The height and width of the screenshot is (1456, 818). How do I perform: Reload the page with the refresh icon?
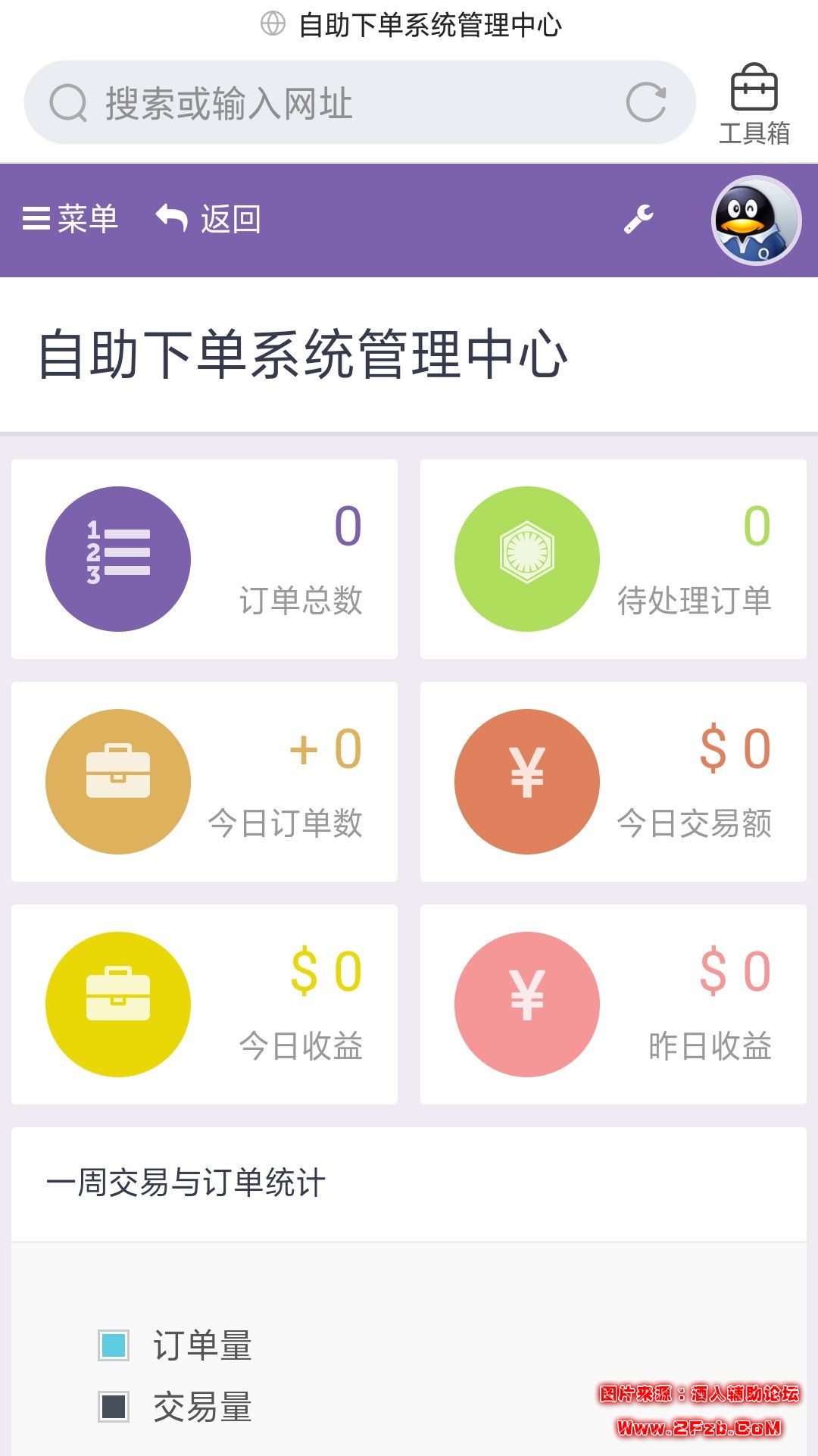coord(646,102)
